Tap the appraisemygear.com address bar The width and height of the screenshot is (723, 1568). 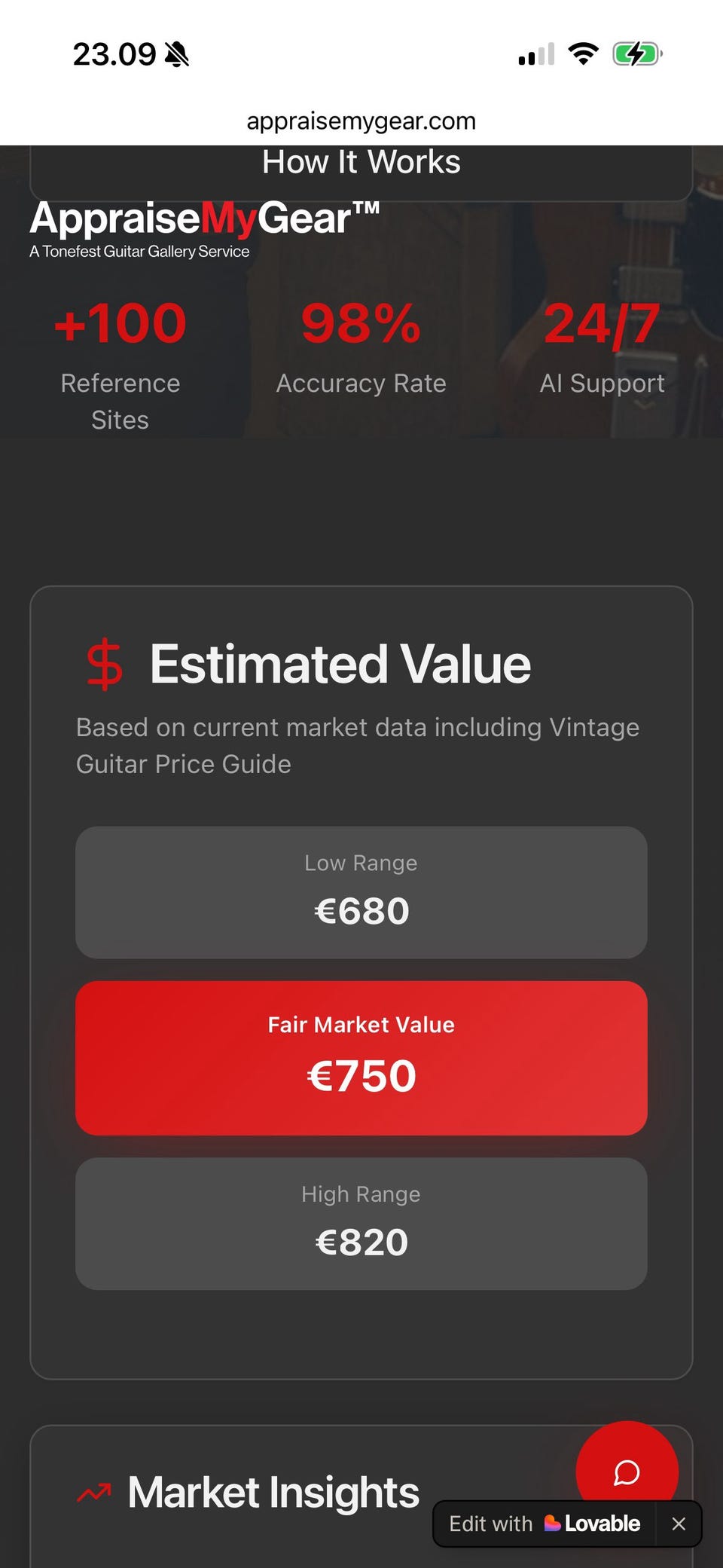pyautogui.click(x=361, y=121)
